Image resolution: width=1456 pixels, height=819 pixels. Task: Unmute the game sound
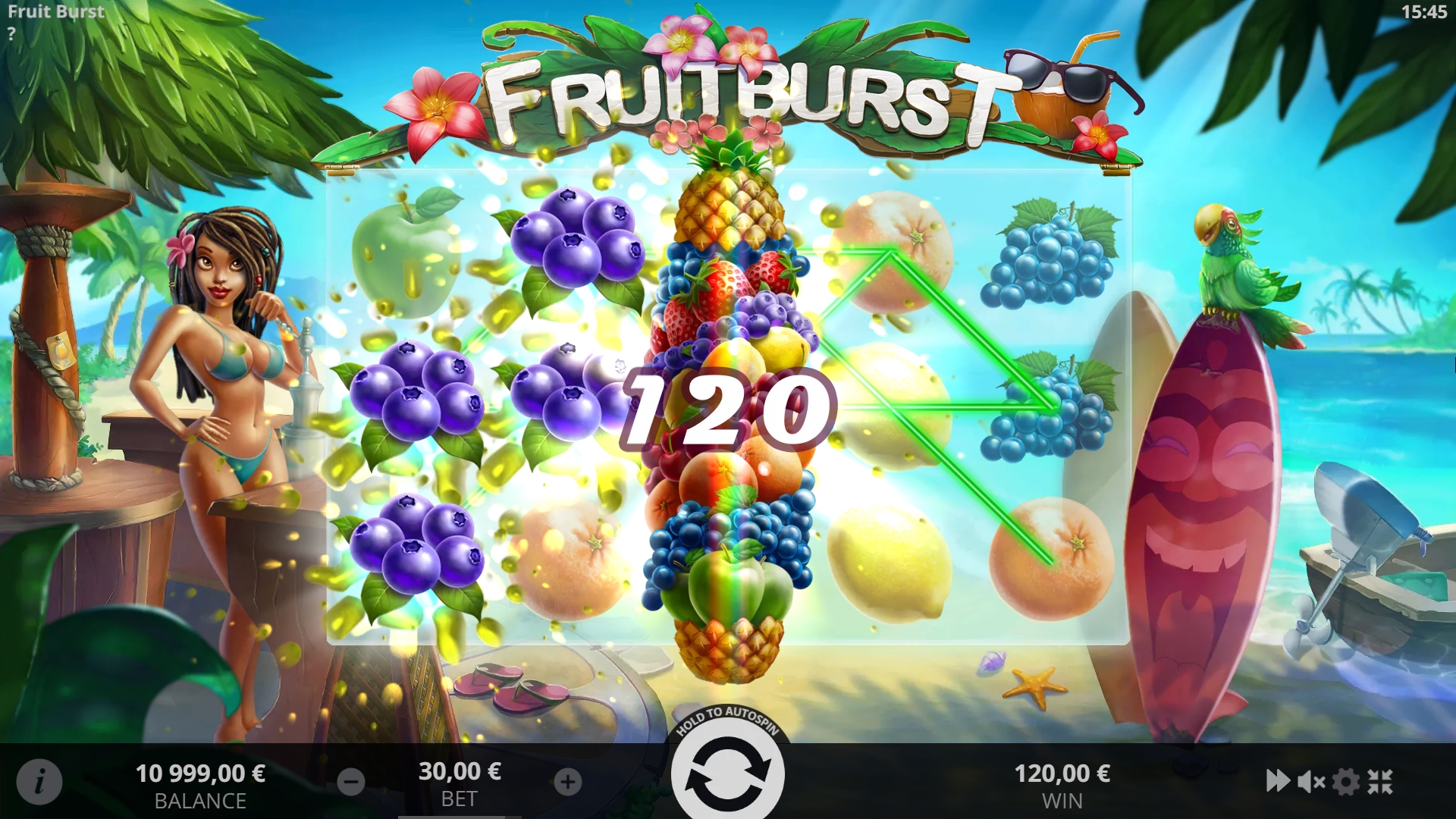[1311, 781]
